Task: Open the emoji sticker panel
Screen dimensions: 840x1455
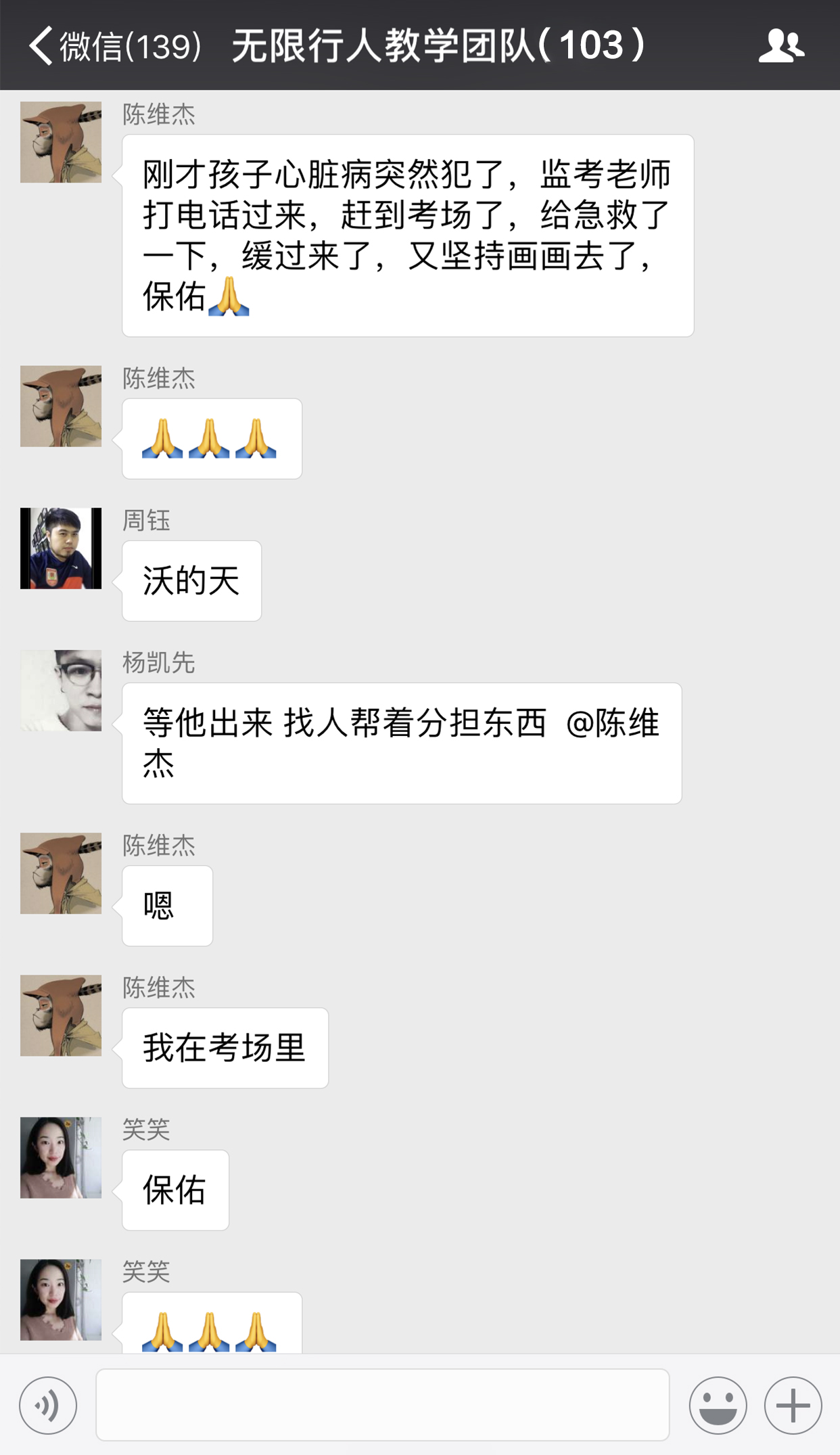Action: [718, 1405]
